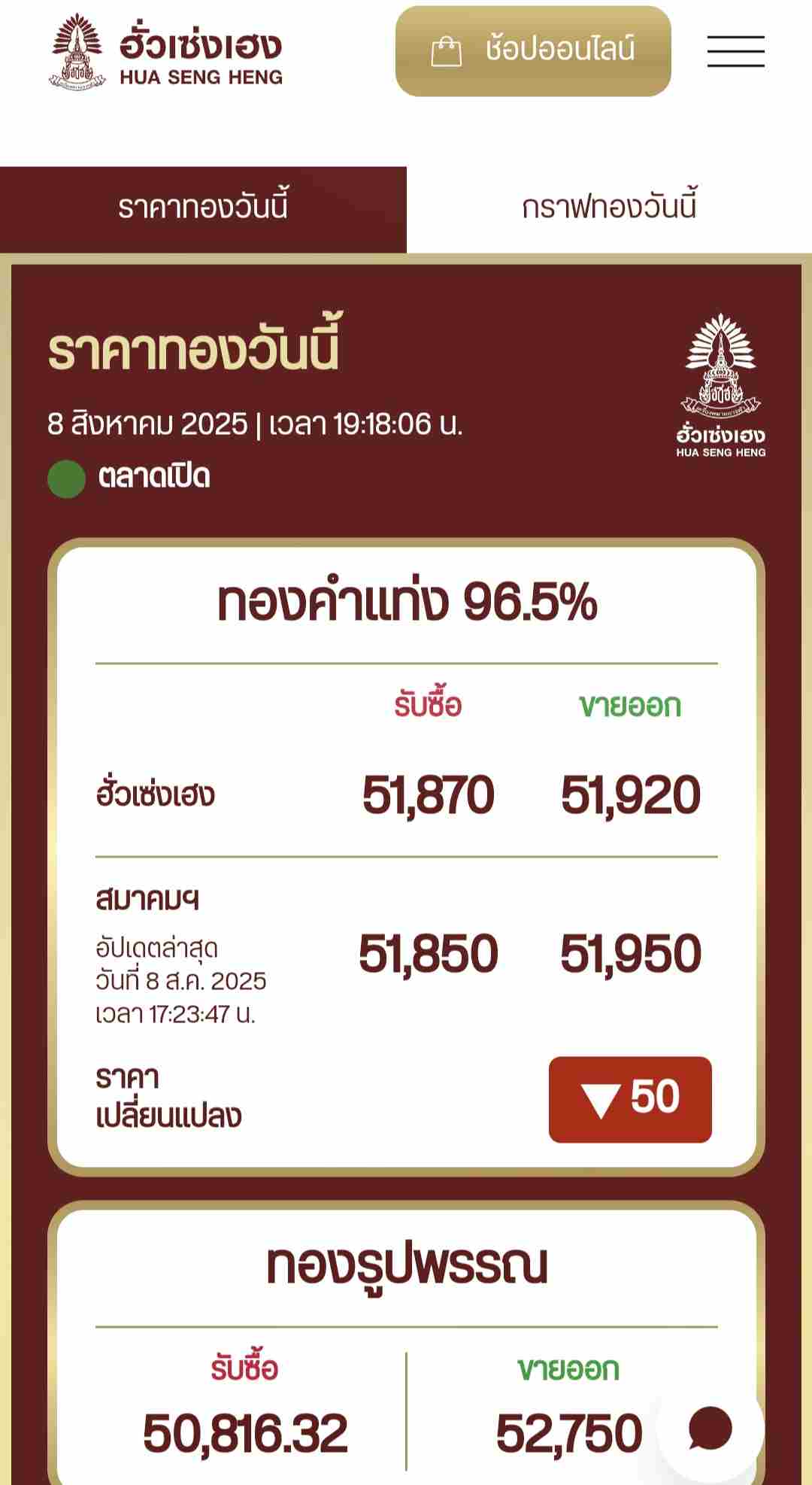The image size is (812, 1485).
Task: Switch to the กราฟทองวันนี้ tab
Action: [x=609, y=208]
